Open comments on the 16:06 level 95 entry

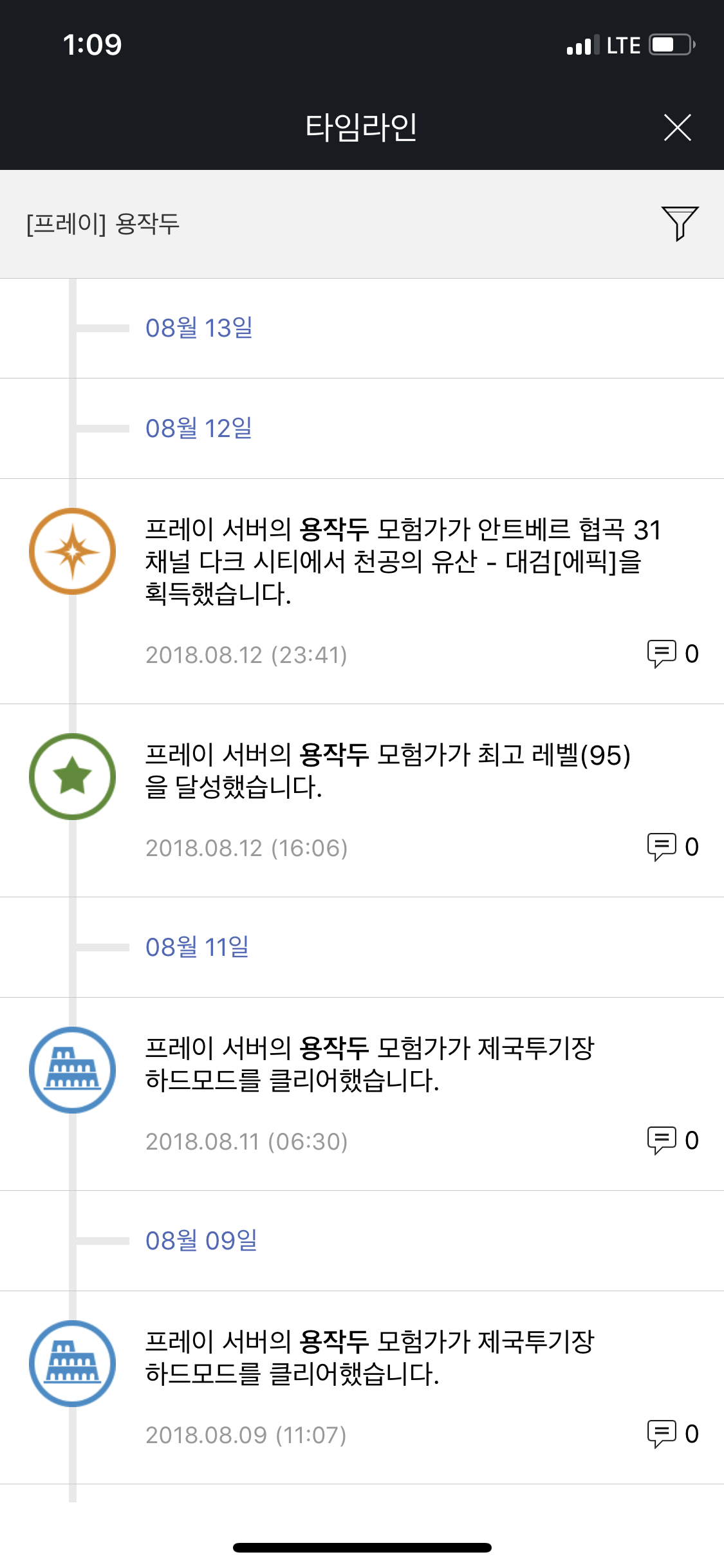pos(673,847)
